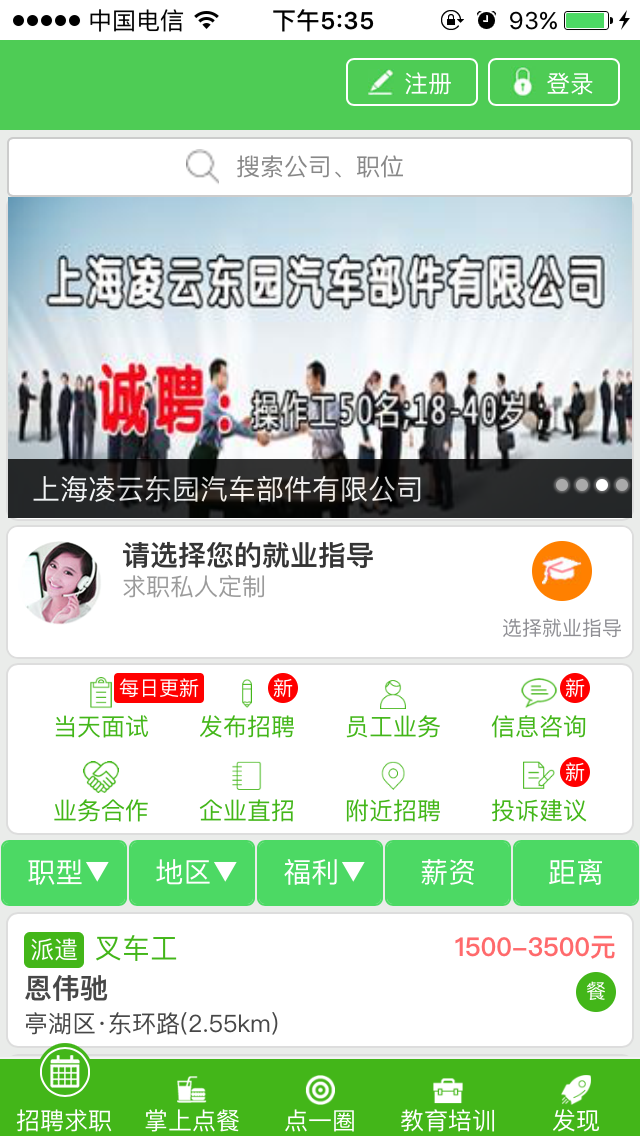The width and height of the screenshot is (640, 1136).
Task: Expand the 职型 job type filter
Action: (x=65, y=873)
